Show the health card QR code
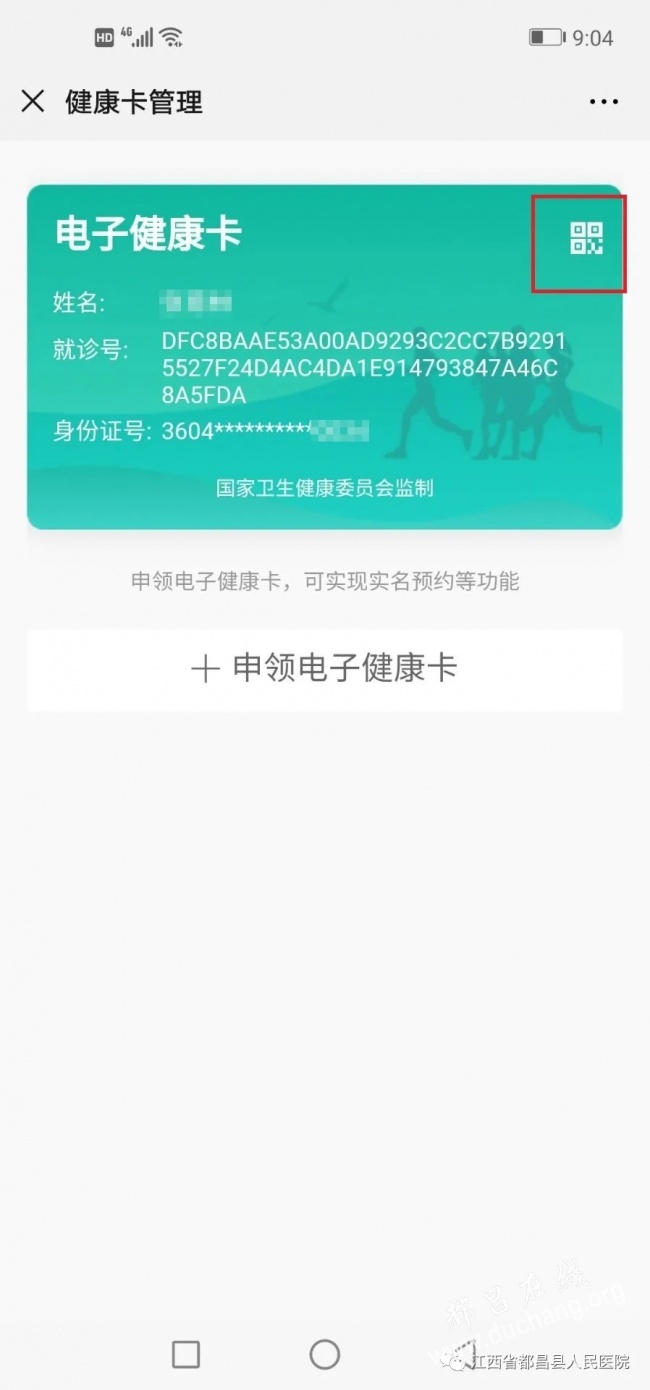The width and height of the screenshot is (650, 1390). (586, 239)
